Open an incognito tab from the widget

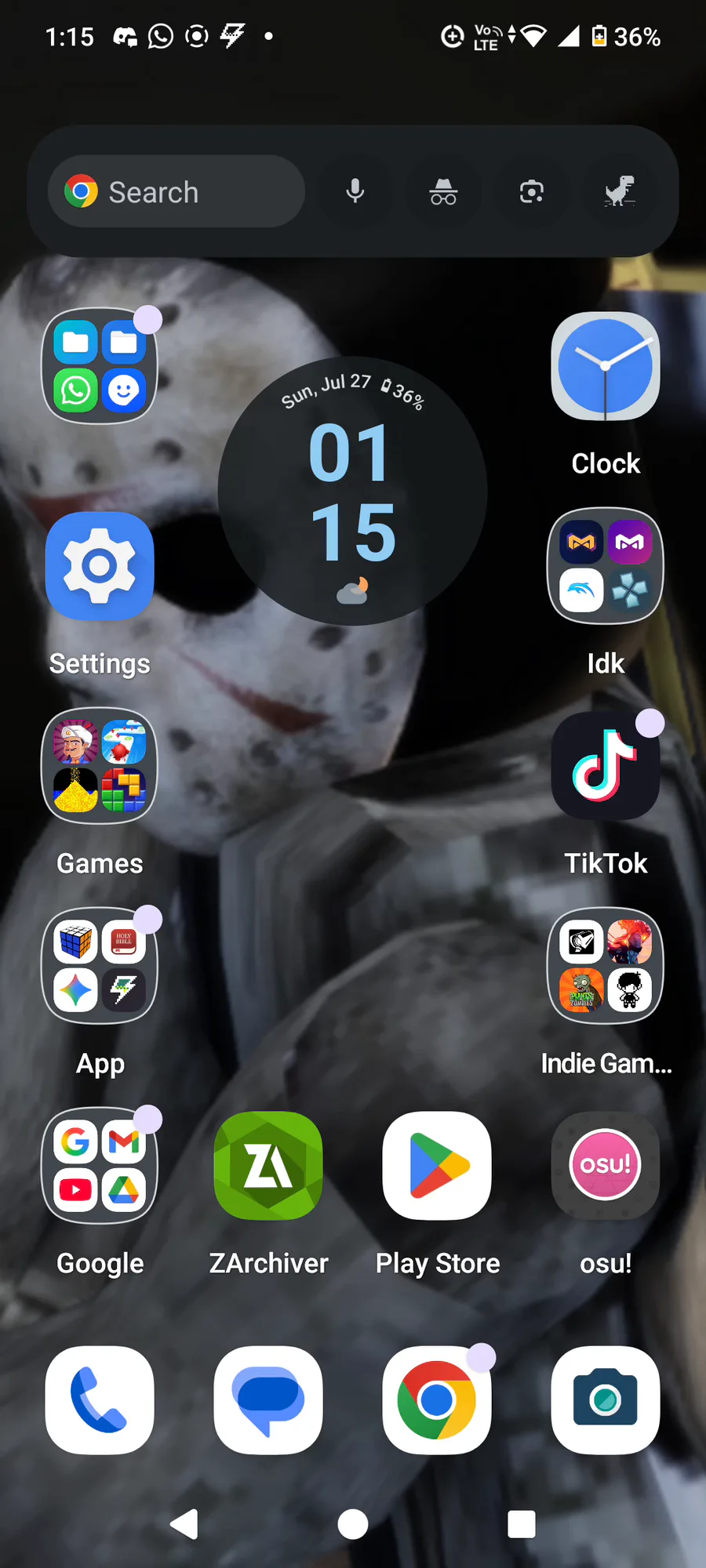coord(443,191)
